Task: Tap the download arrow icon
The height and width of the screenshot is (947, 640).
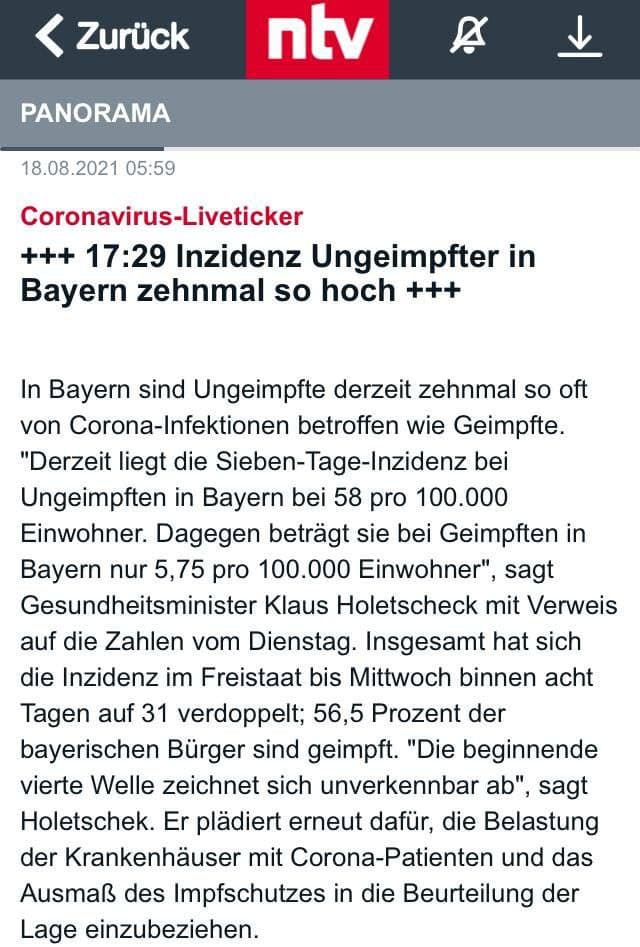Action: pyautogui.click(x=578, y=37)
